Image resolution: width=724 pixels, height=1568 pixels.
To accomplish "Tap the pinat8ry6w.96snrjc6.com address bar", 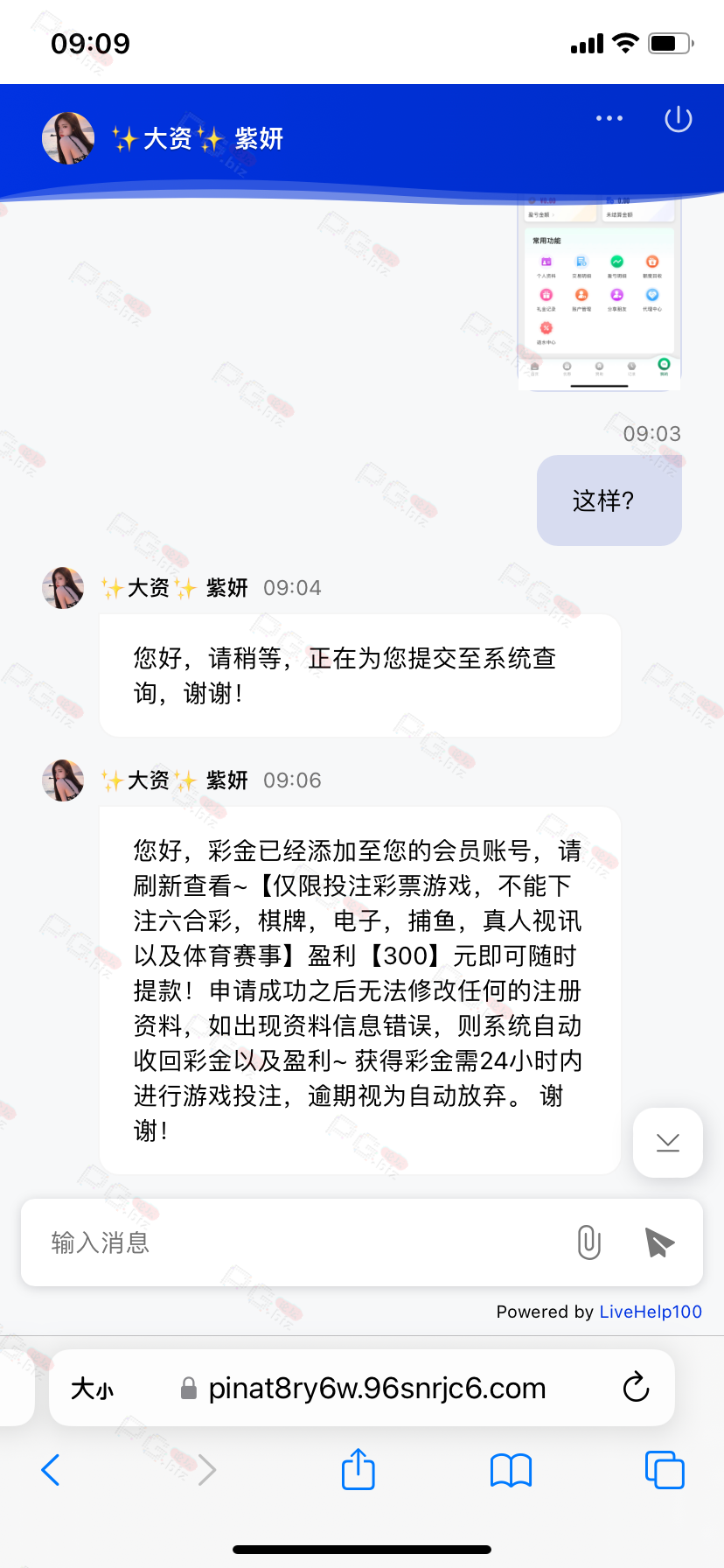I will tap(376, 1389).
